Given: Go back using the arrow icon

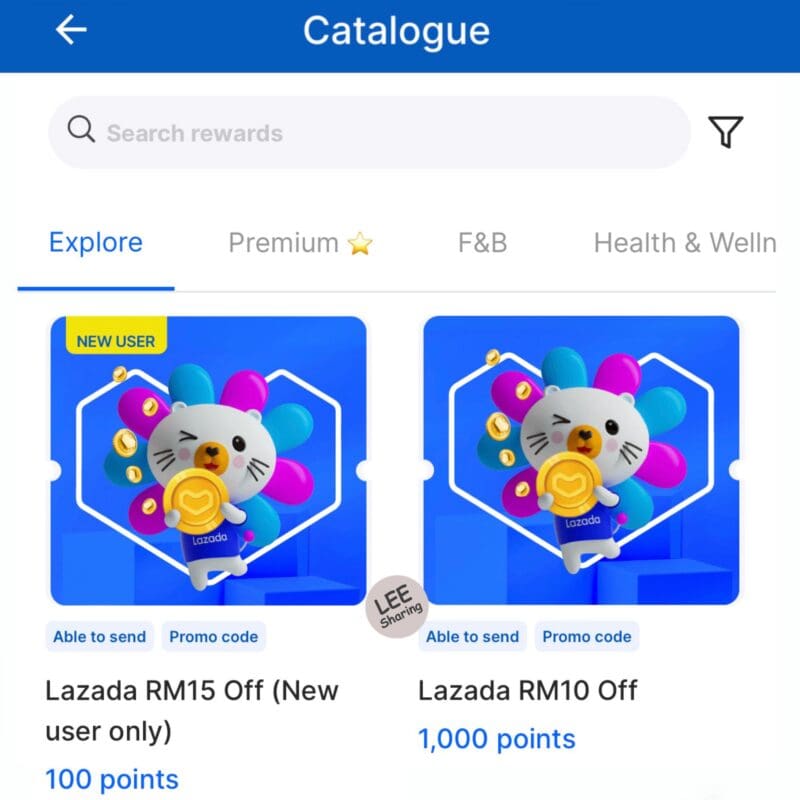Looking at the screenshot, I should (x=72, y=31).
